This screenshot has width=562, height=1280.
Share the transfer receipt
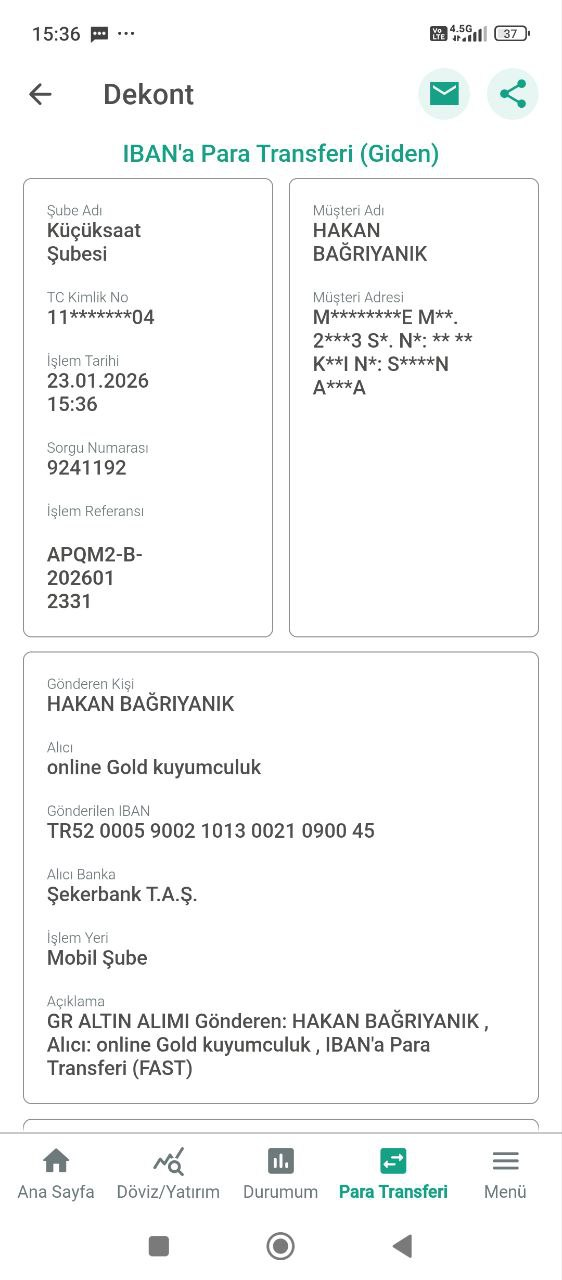(513, 94)
